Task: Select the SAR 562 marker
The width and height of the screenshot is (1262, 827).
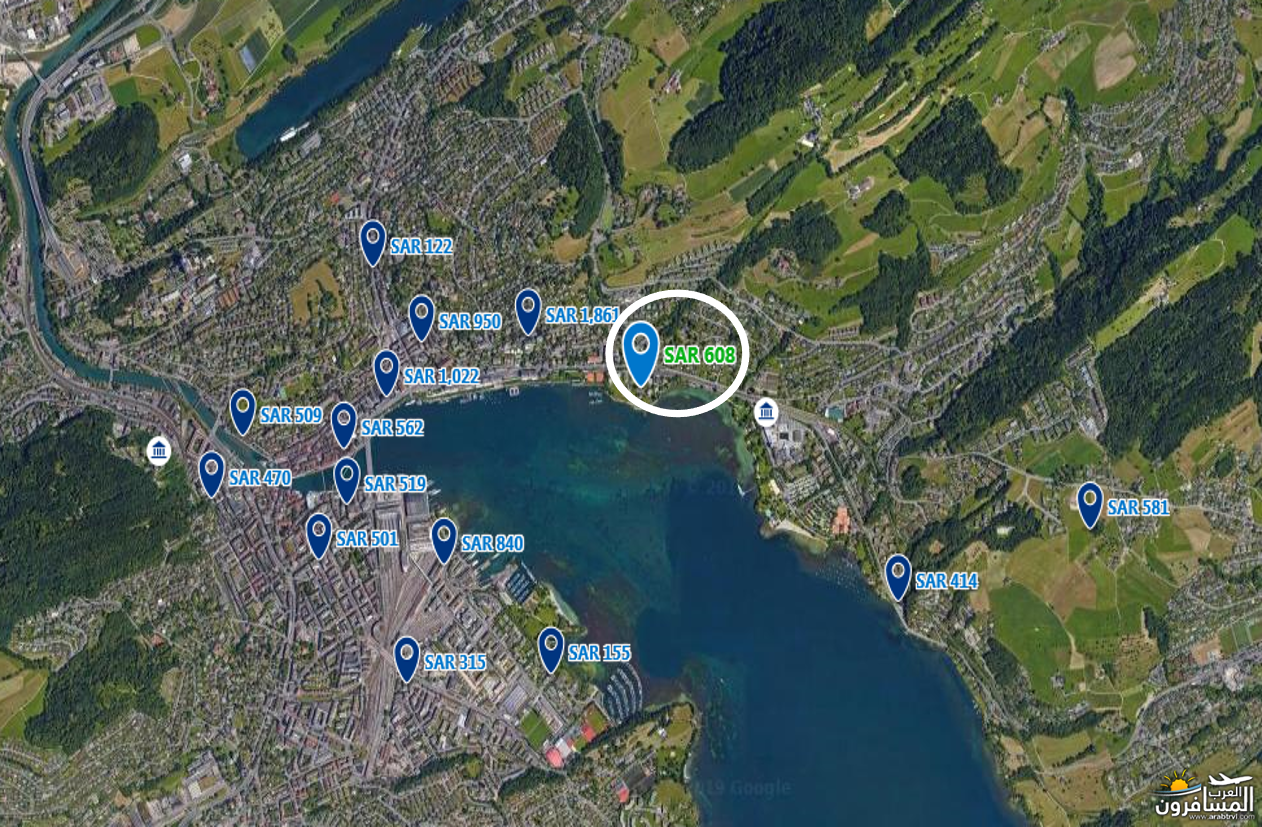Action: click(x=344, y=422)
